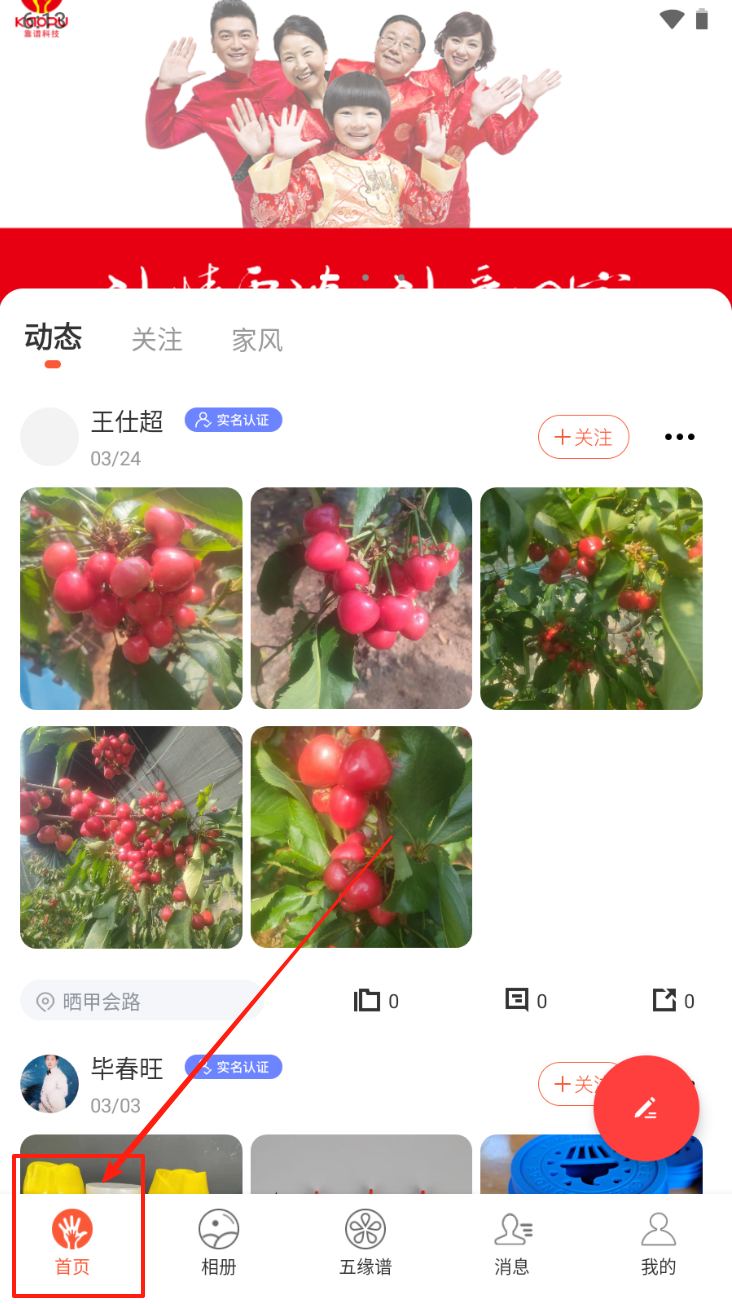The height and width of the screenshot is (1304, 732).
Task: Switch to the 关注 tab
Action: 157,340
